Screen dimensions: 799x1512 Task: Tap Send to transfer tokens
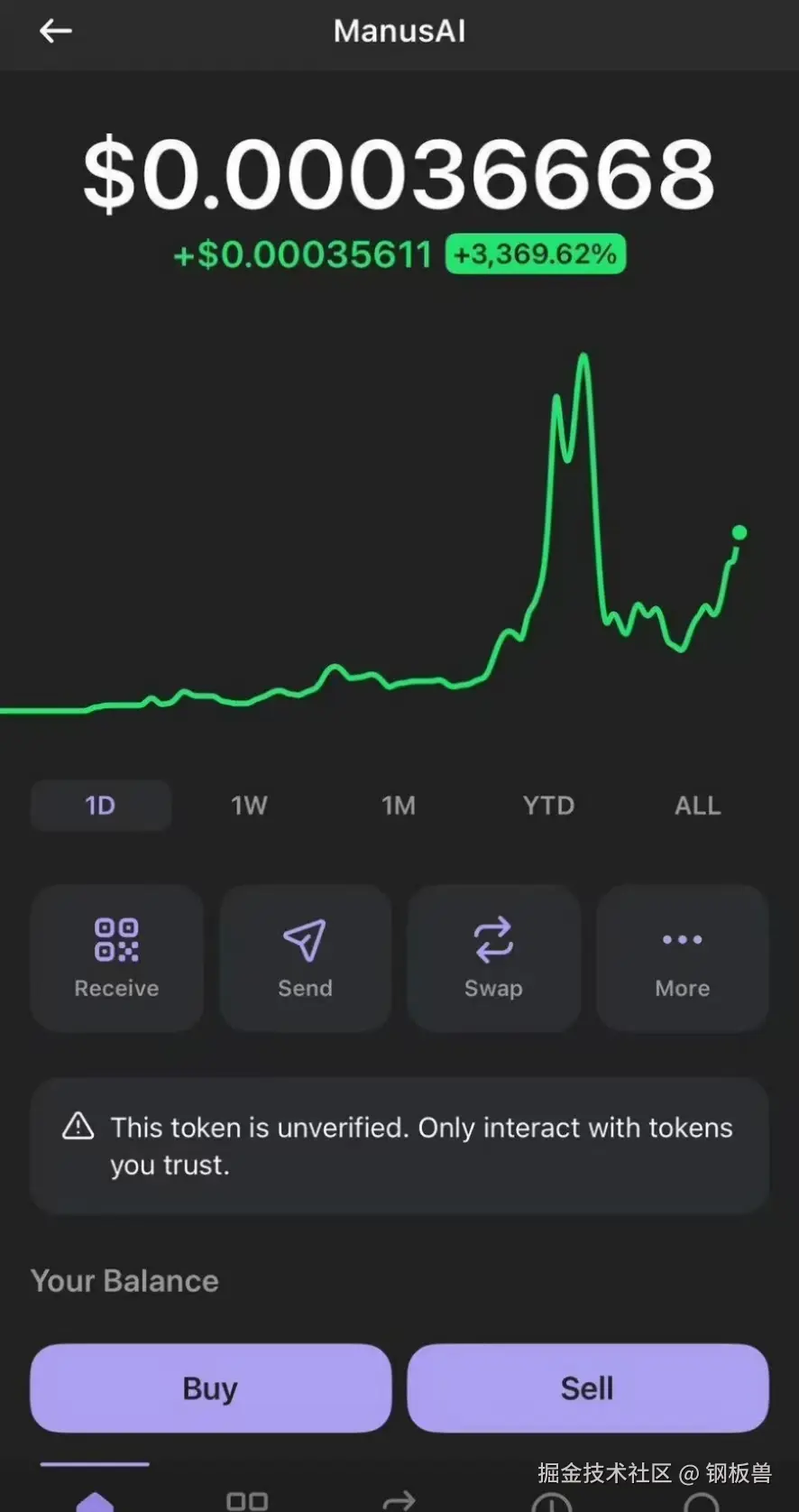pos(305,957)
